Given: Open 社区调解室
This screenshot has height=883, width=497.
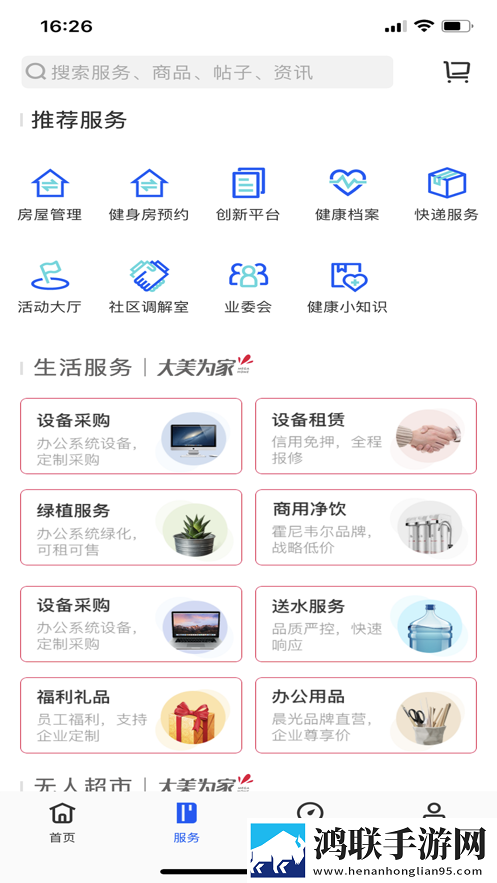Looking at the screenshot, I should pos(149,287).
